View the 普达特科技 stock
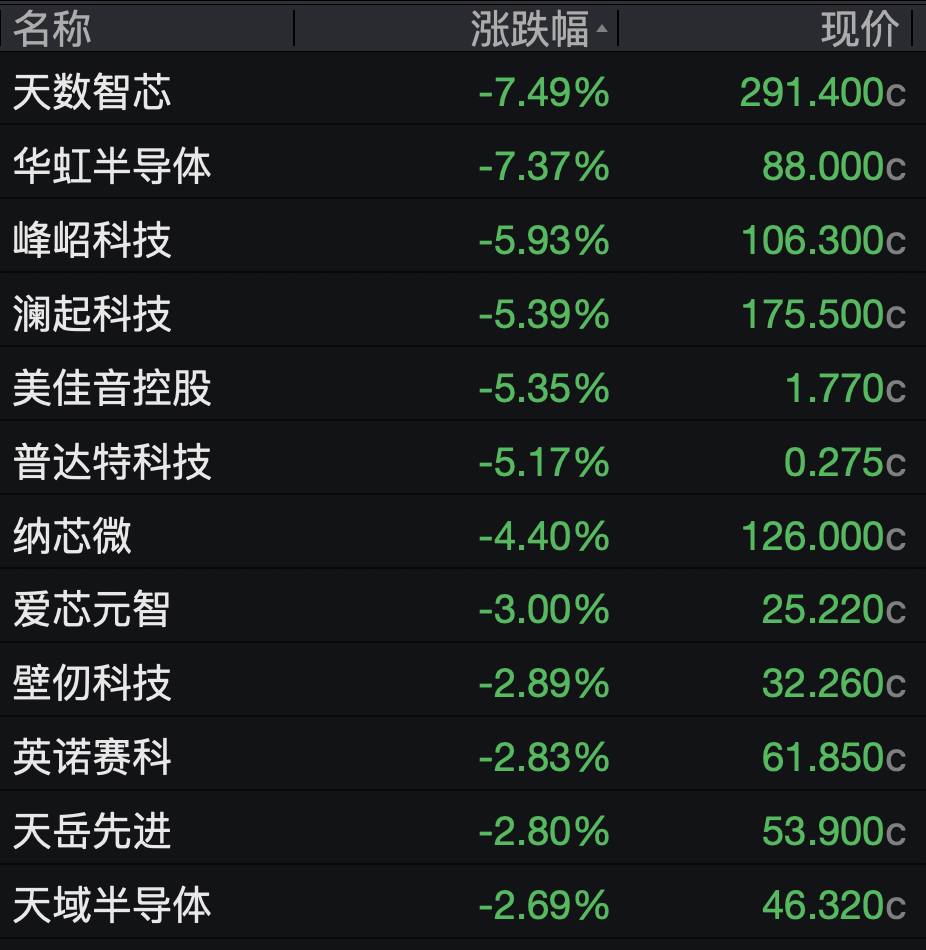926x950 pixels. (112, 463)
